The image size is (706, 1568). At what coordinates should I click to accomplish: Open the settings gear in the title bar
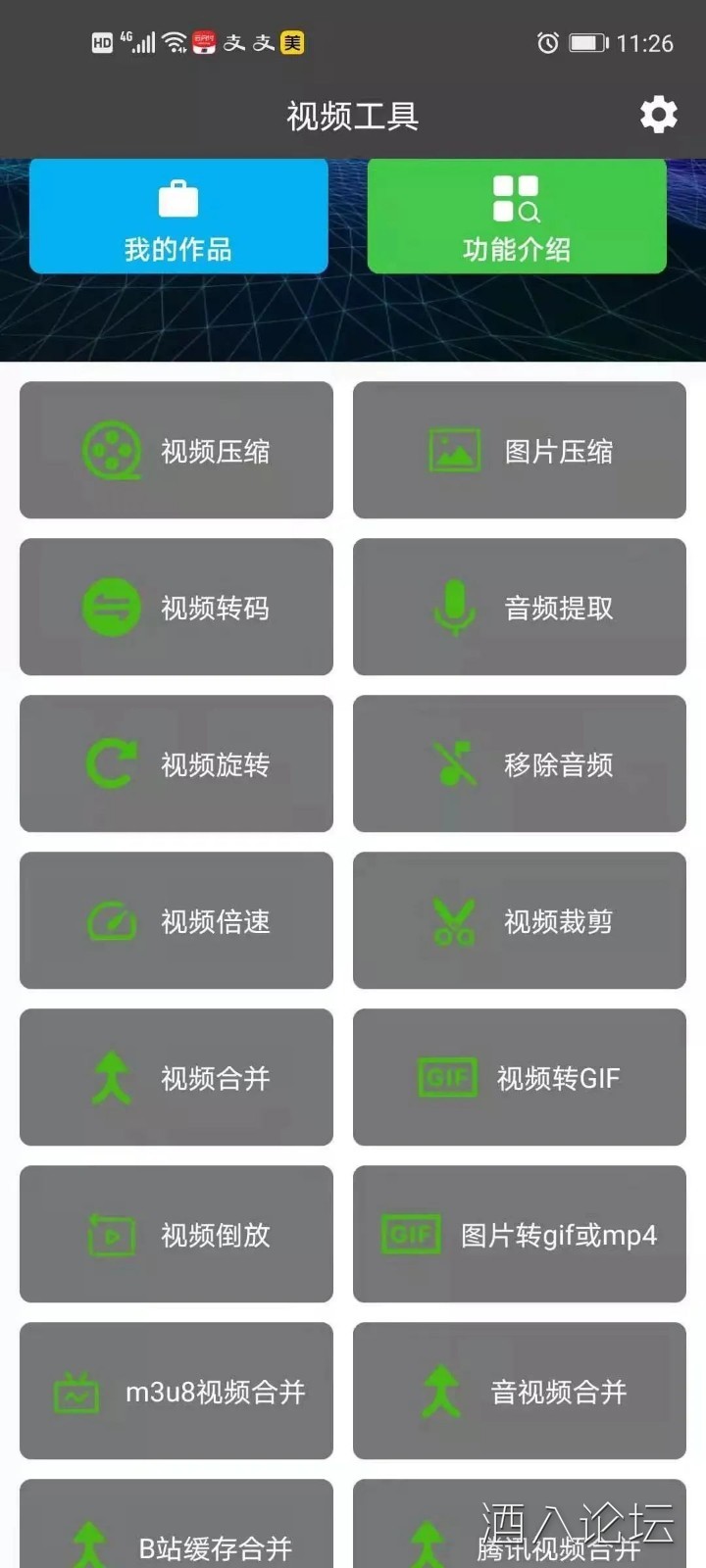[657, 115]
